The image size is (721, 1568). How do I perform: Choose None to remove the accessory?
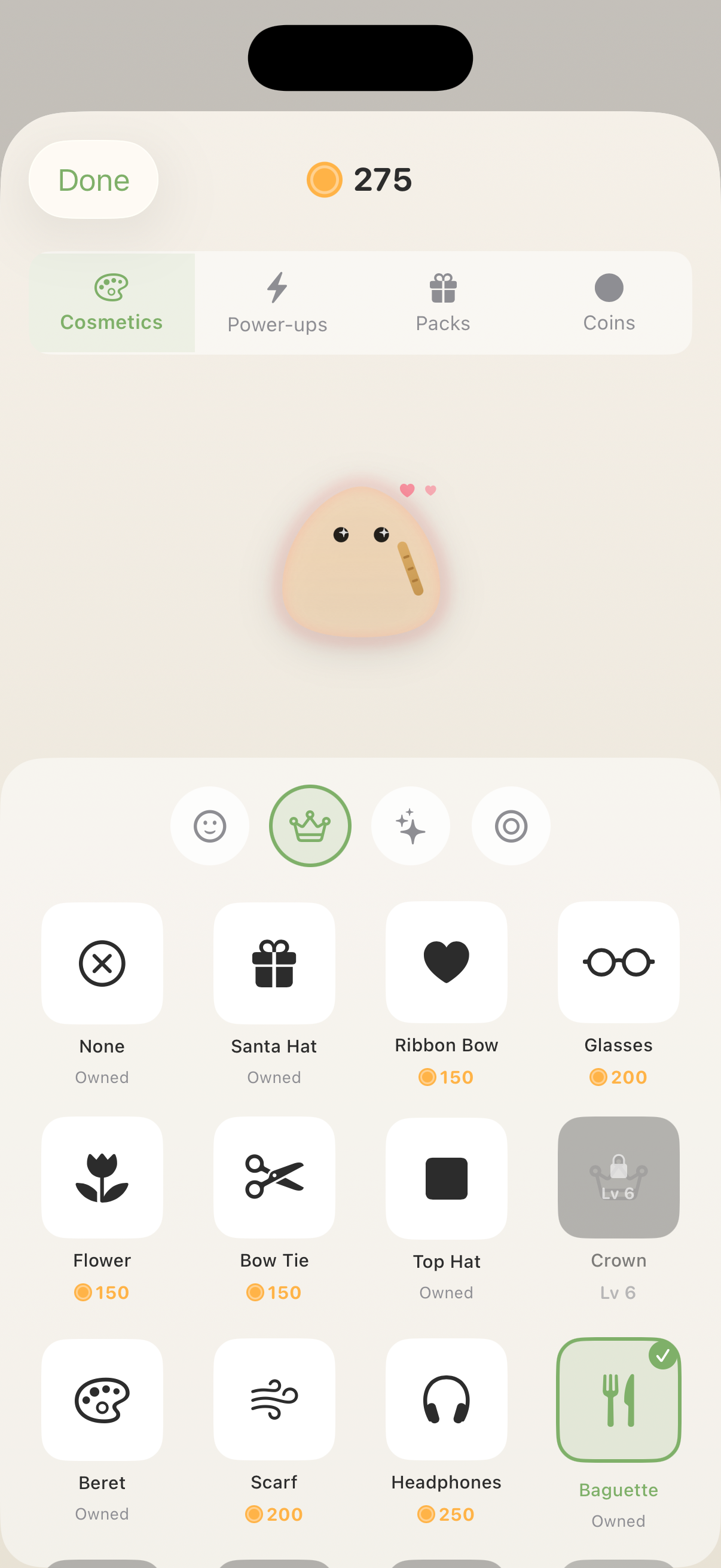point(102,963)
